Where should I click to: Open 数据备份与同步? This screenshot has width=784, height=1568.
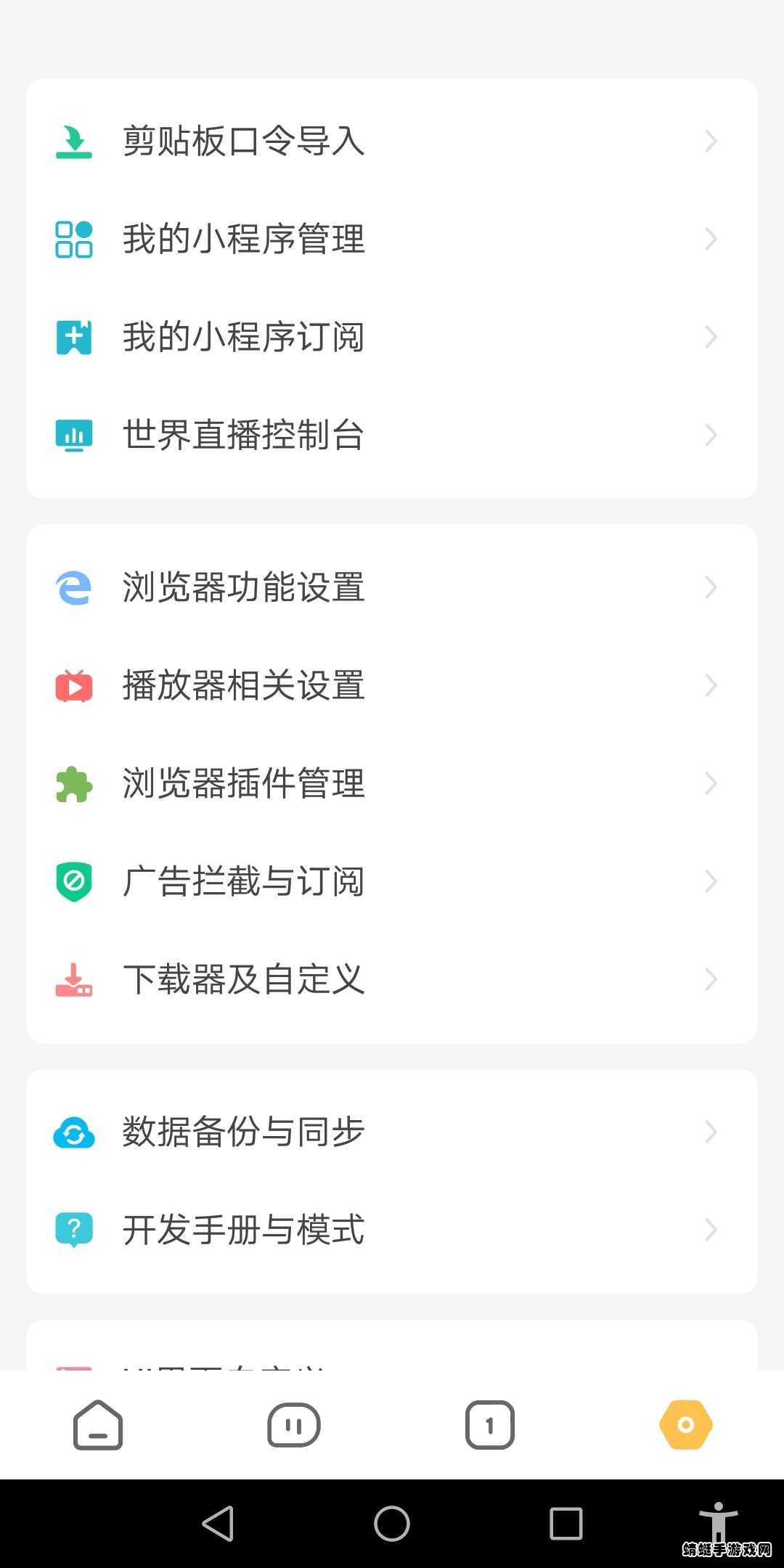click(392, 1132)
